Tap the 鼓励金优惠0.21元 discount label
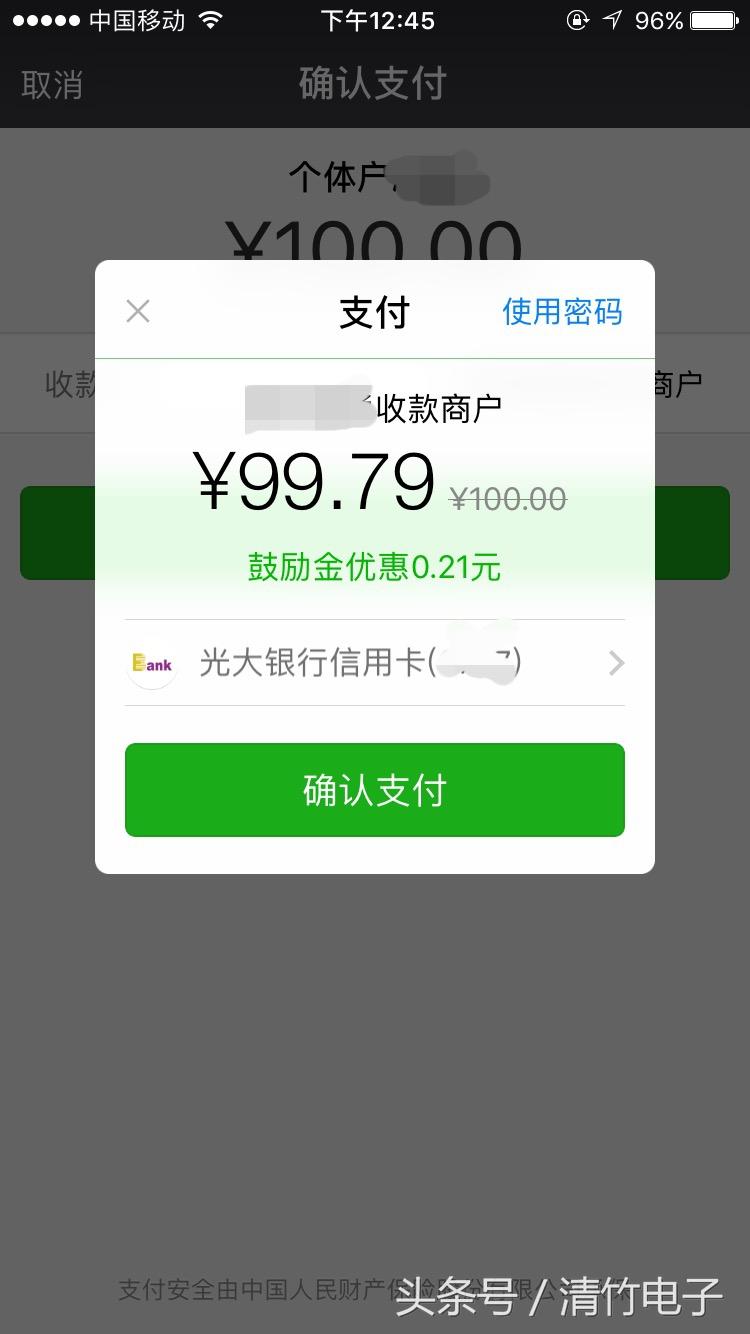 click(x=375, y=567)
